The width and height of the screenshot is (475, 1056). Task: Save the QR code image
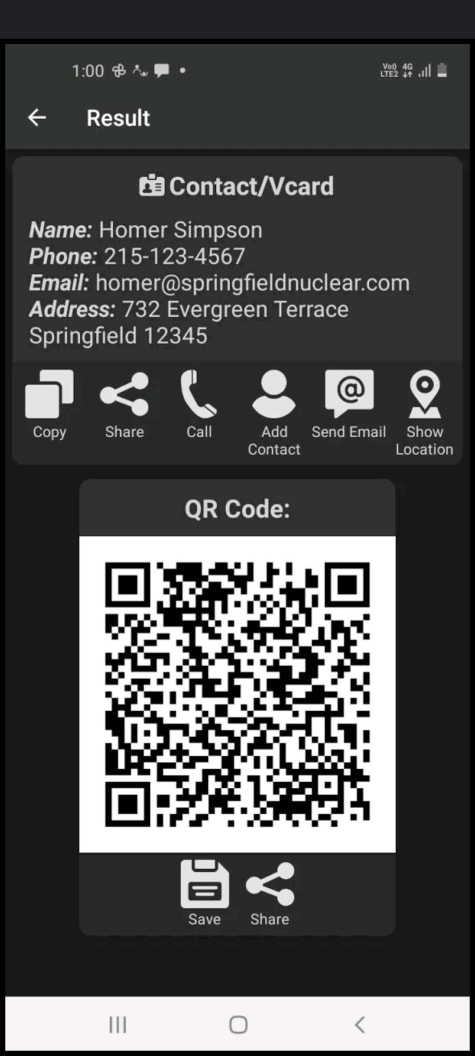[x=204, y=894]
